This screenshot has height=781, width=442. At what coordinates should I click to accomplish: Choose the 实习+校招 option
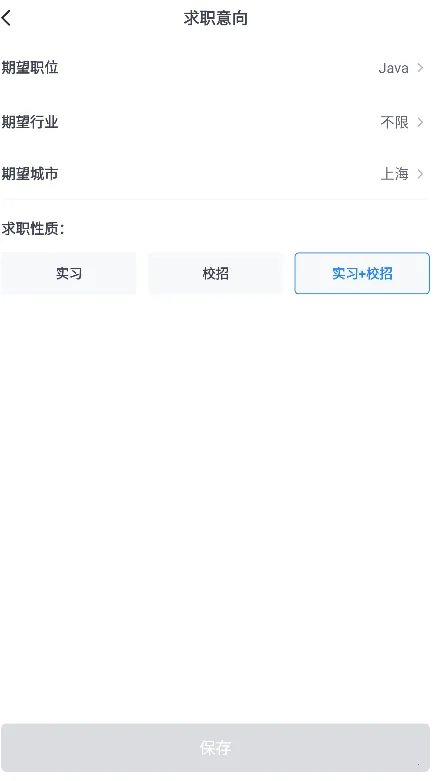(x=362, y=273)
